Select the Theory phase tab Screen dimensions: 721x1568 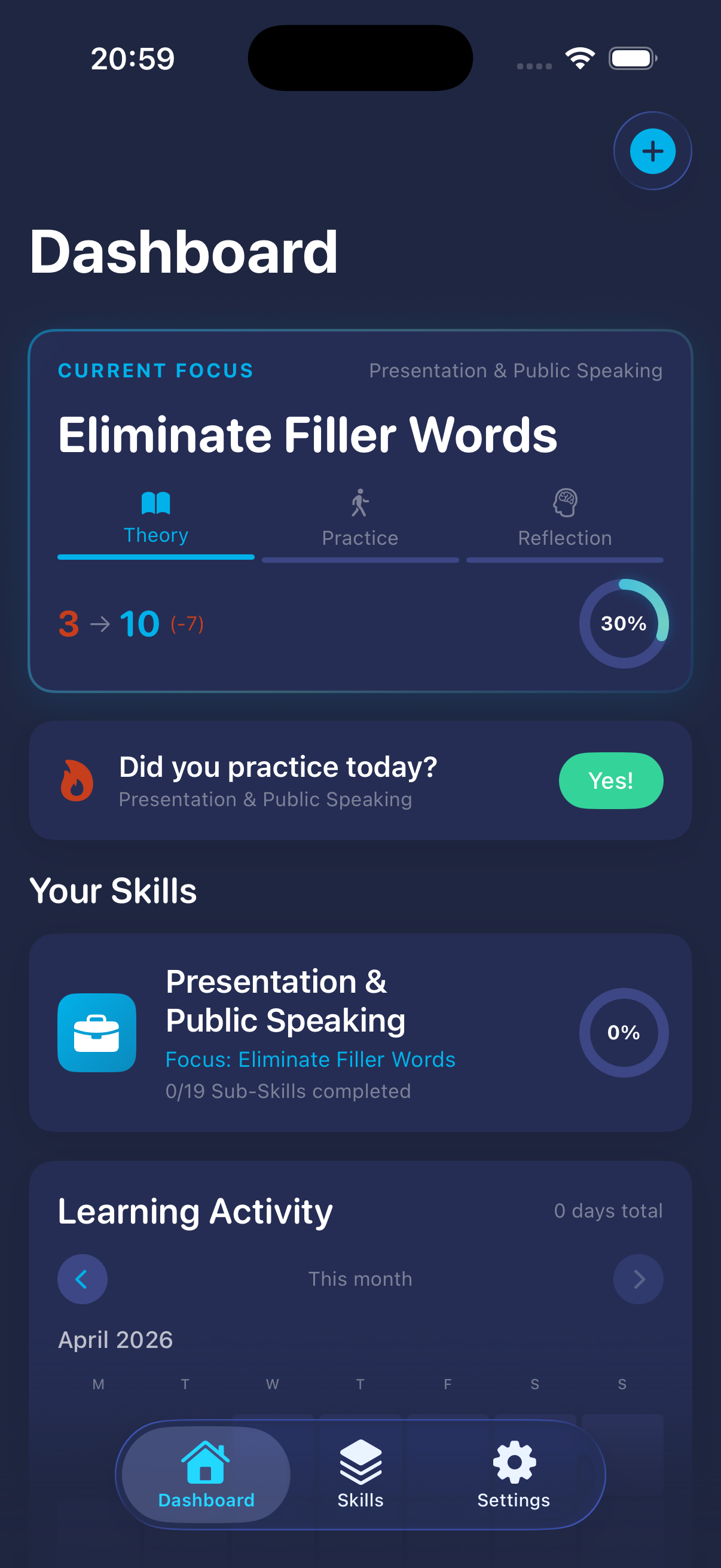coord(156,520)
